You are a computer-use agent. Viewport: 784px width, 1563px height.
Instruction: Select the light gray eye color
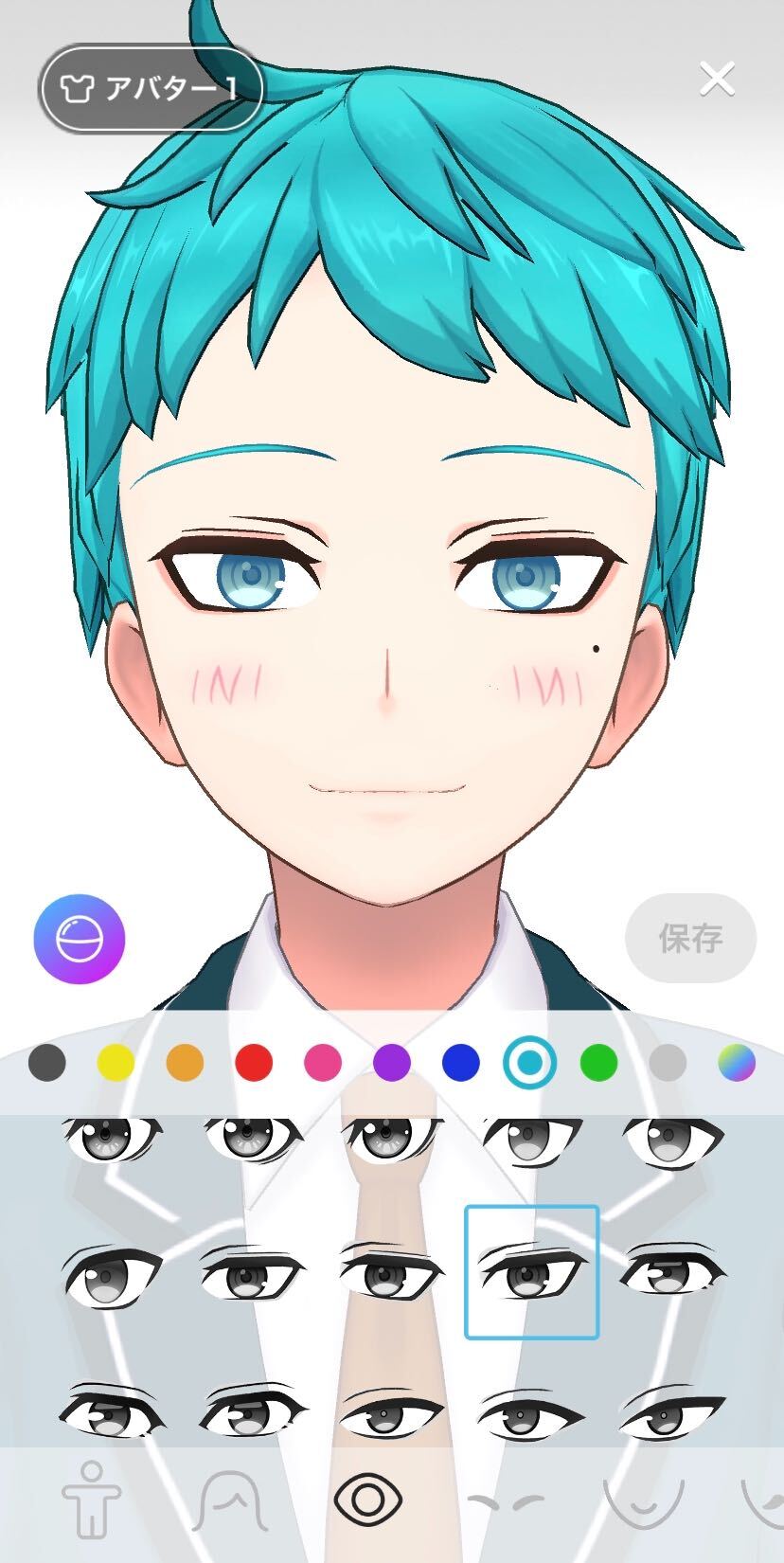[x=668, y=1063]
